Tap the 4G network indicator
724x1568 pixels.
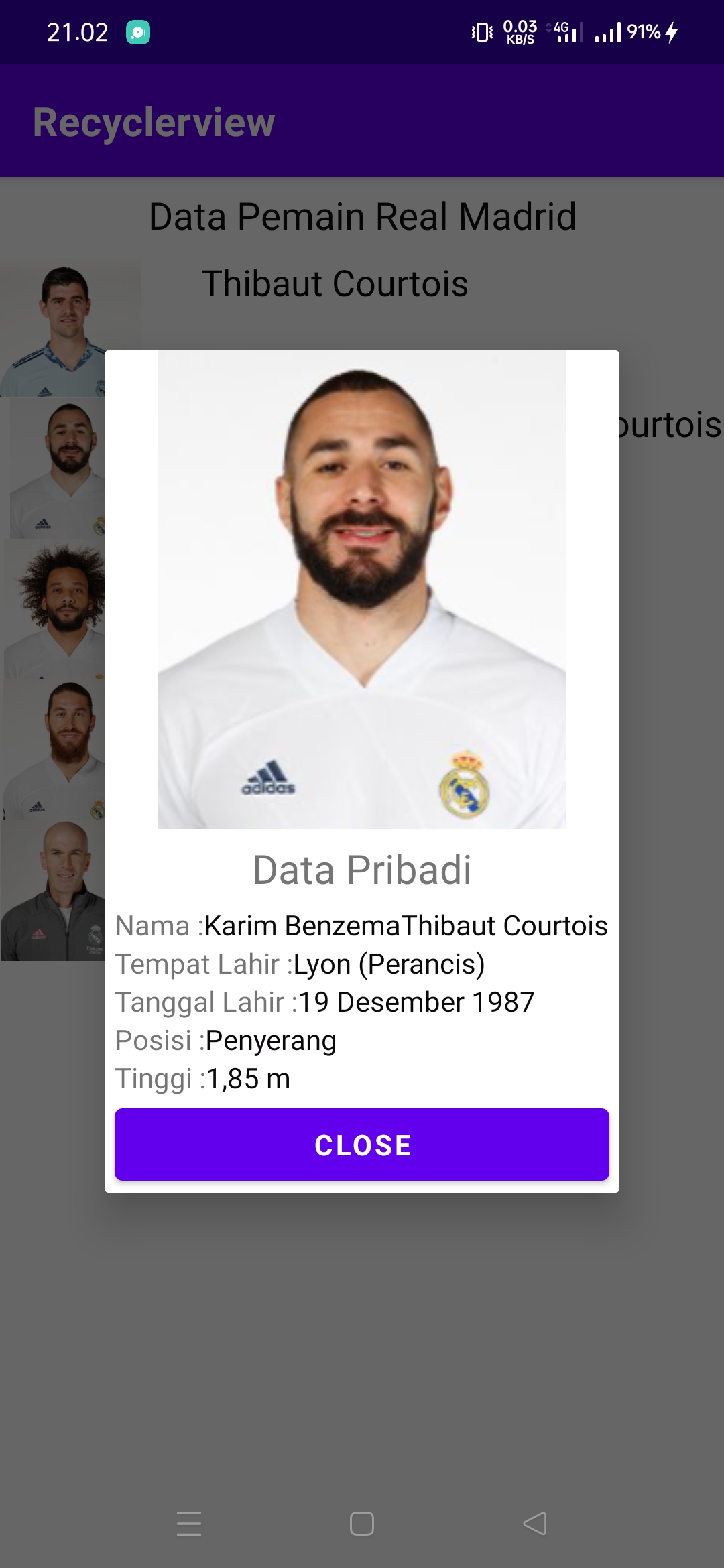click(x=562, y=29)
